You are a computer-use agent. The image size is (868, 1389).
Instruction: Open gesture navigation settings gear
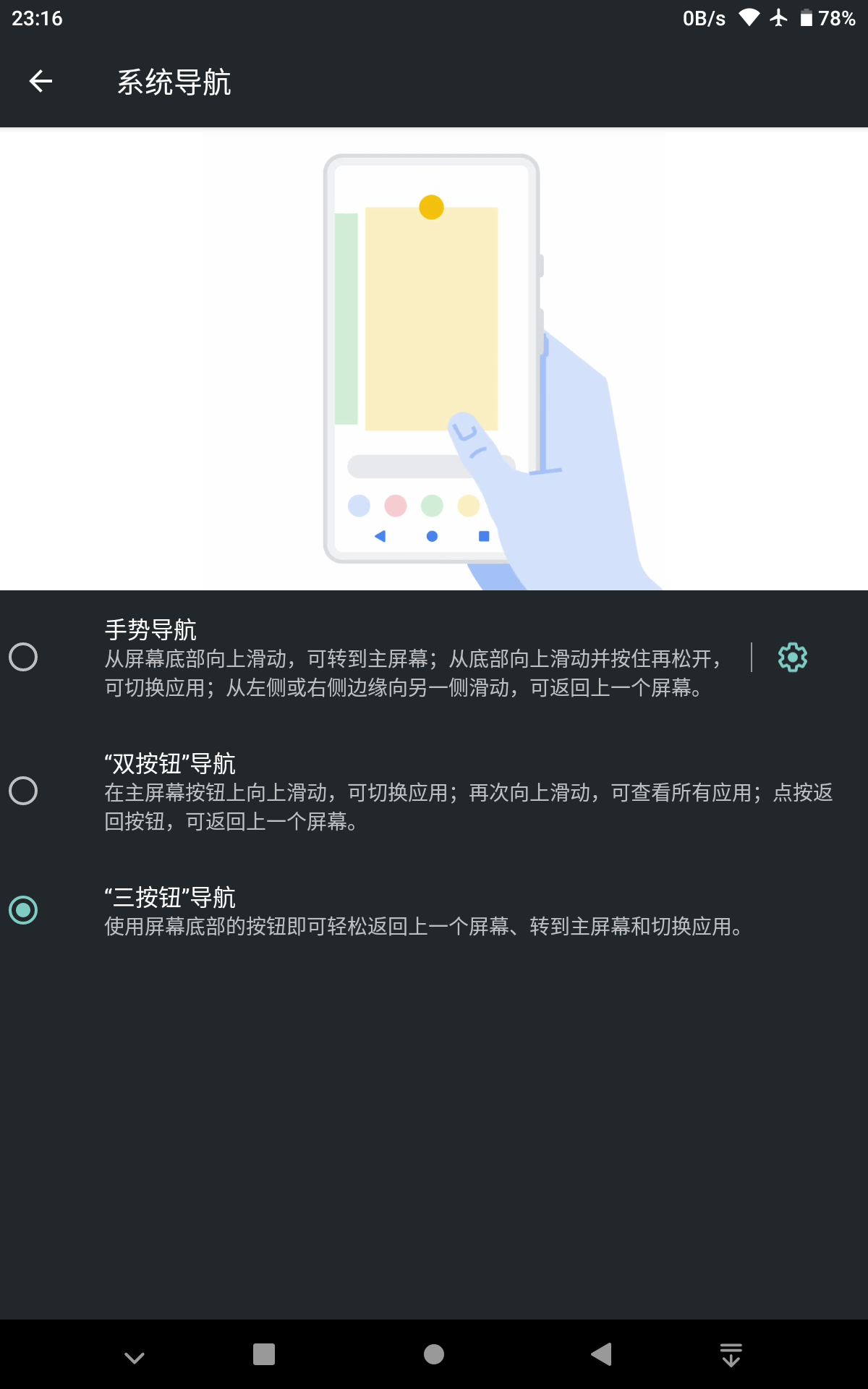click(x=792, y=657)
